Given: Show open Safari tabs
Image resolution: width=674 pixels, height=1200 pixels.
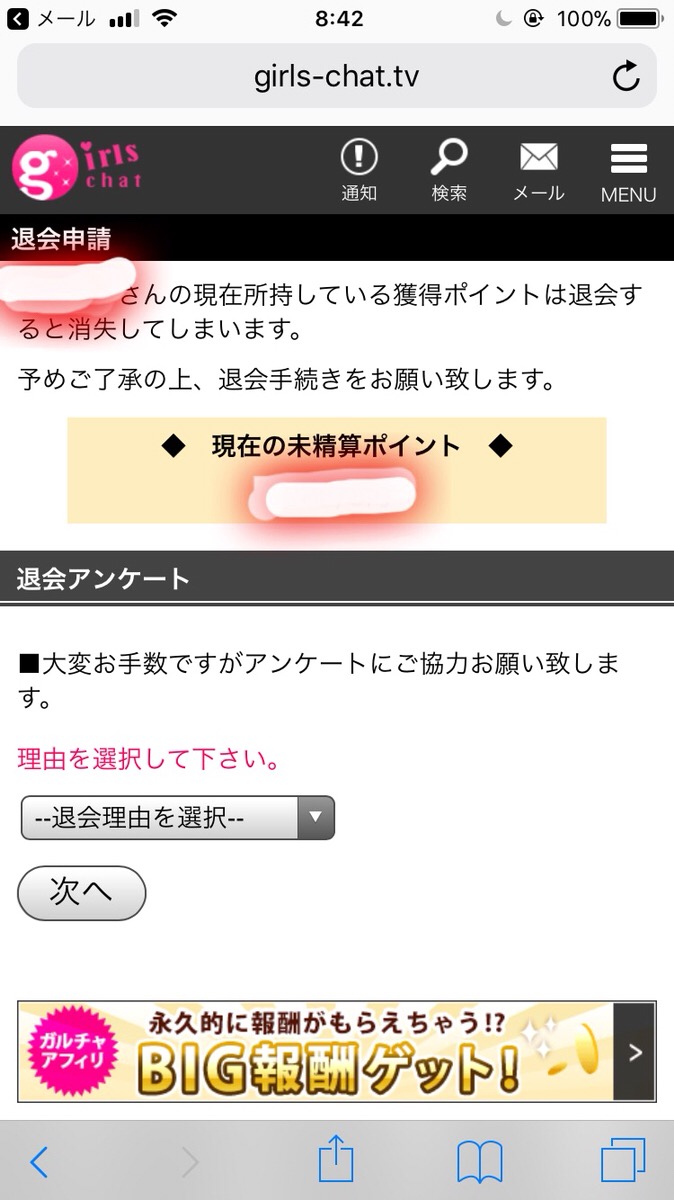Looking at the screenshot, I should tap(622, 1162).
